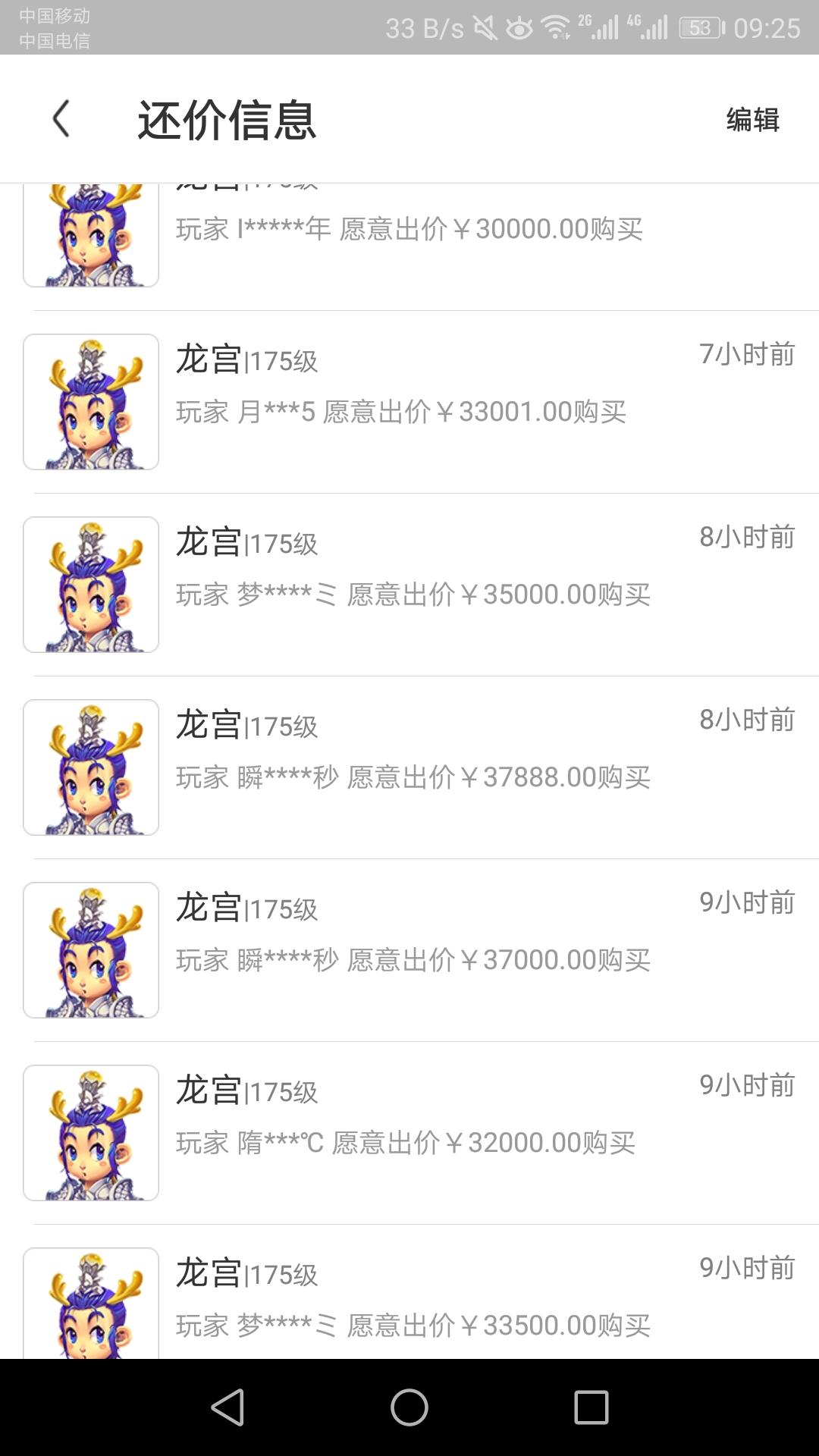Open the ¥37000.00 offer from 瞬****秒

tap(409, 950)
